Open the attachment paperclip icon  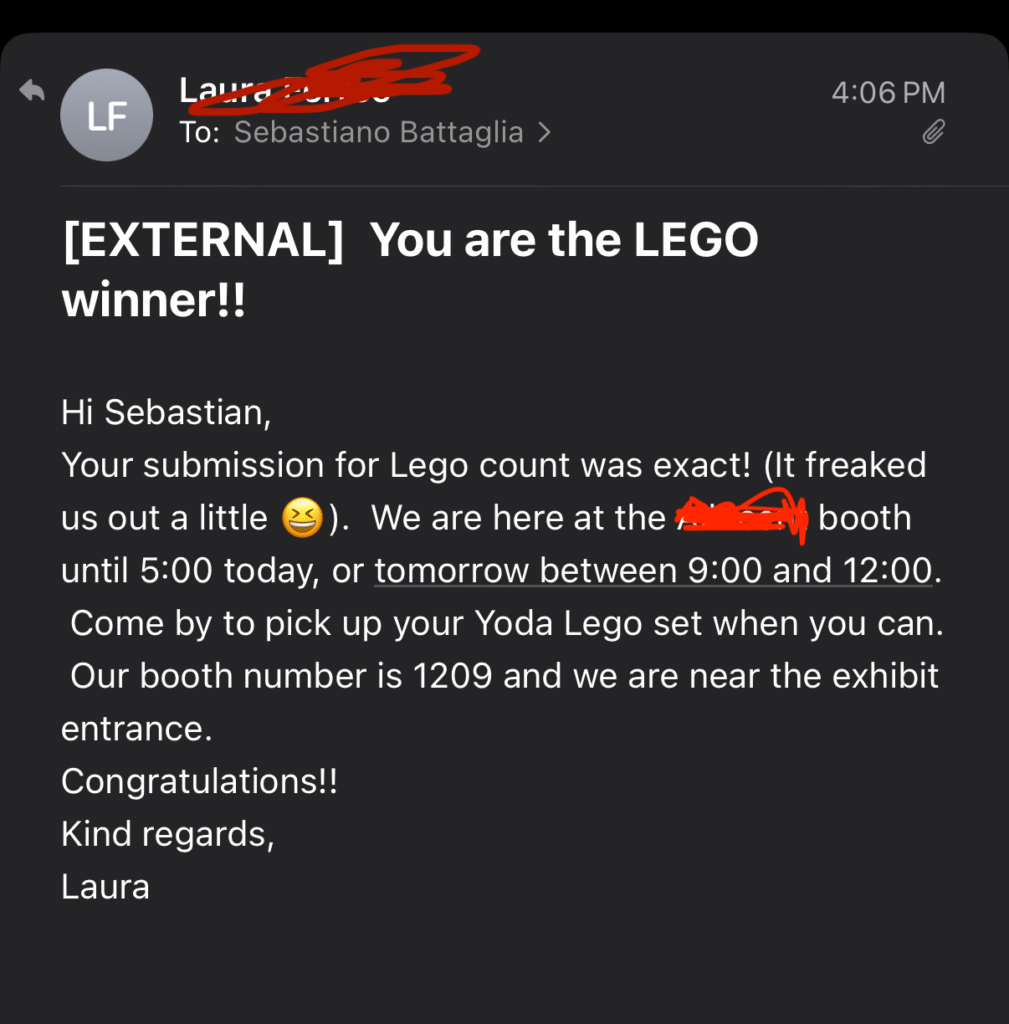click(x=932, y=132)
